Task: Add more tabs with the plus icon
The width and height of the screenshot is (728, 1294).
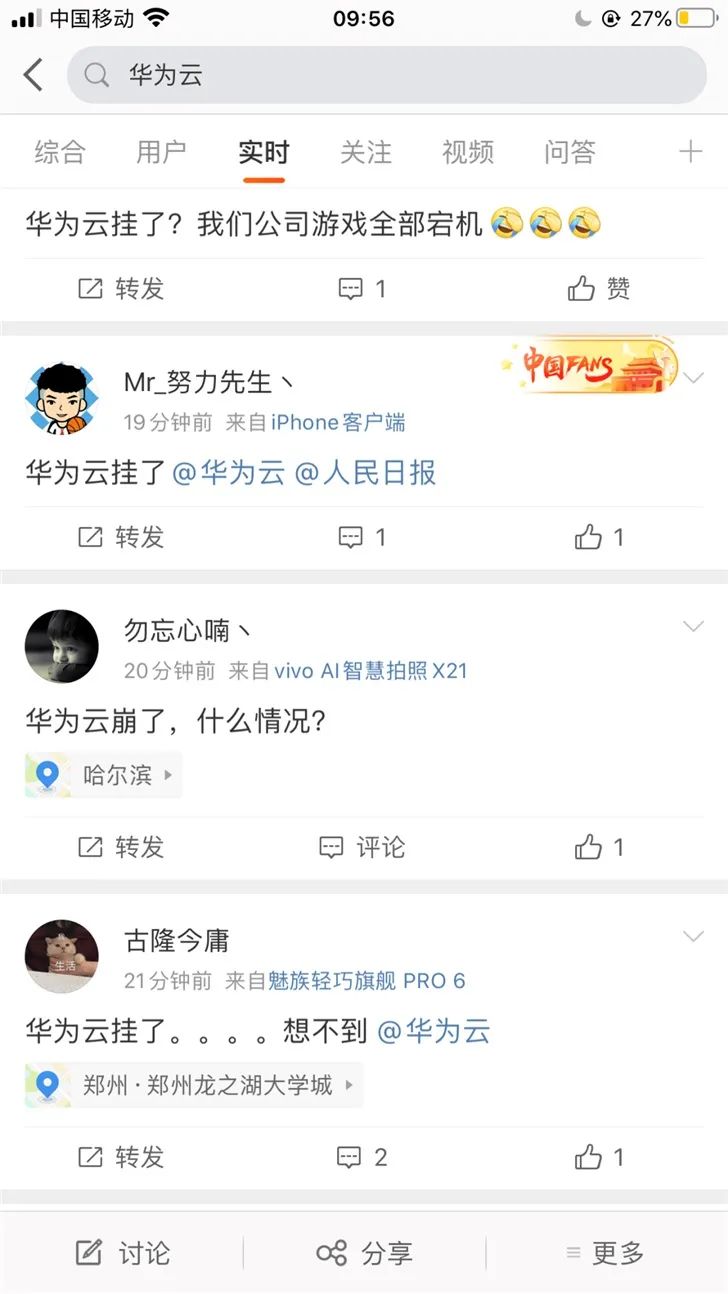Action: pos(690,152)
